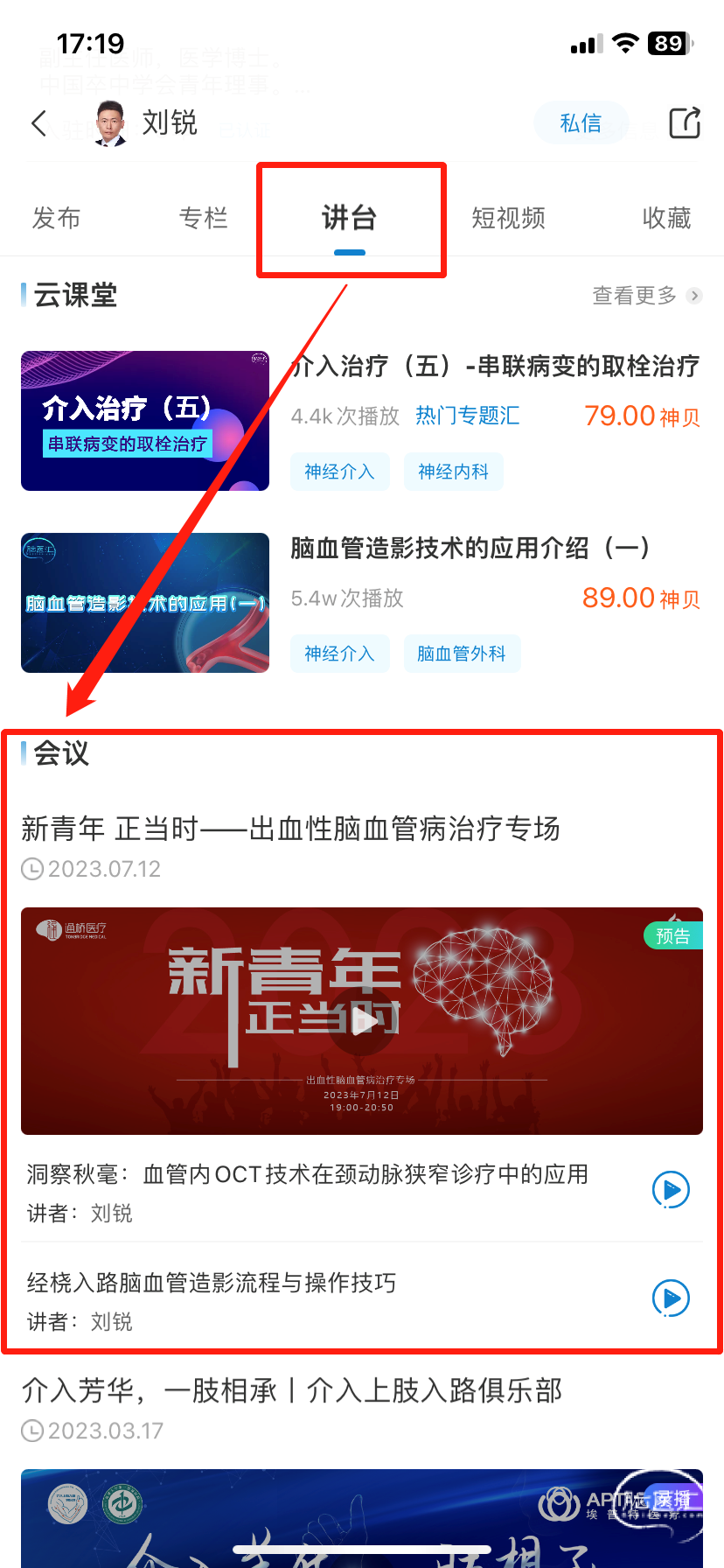724x1568 pixels.
Task: Open the meeting 介入芳华，一肢相承
Action: tap(291, 1389)
